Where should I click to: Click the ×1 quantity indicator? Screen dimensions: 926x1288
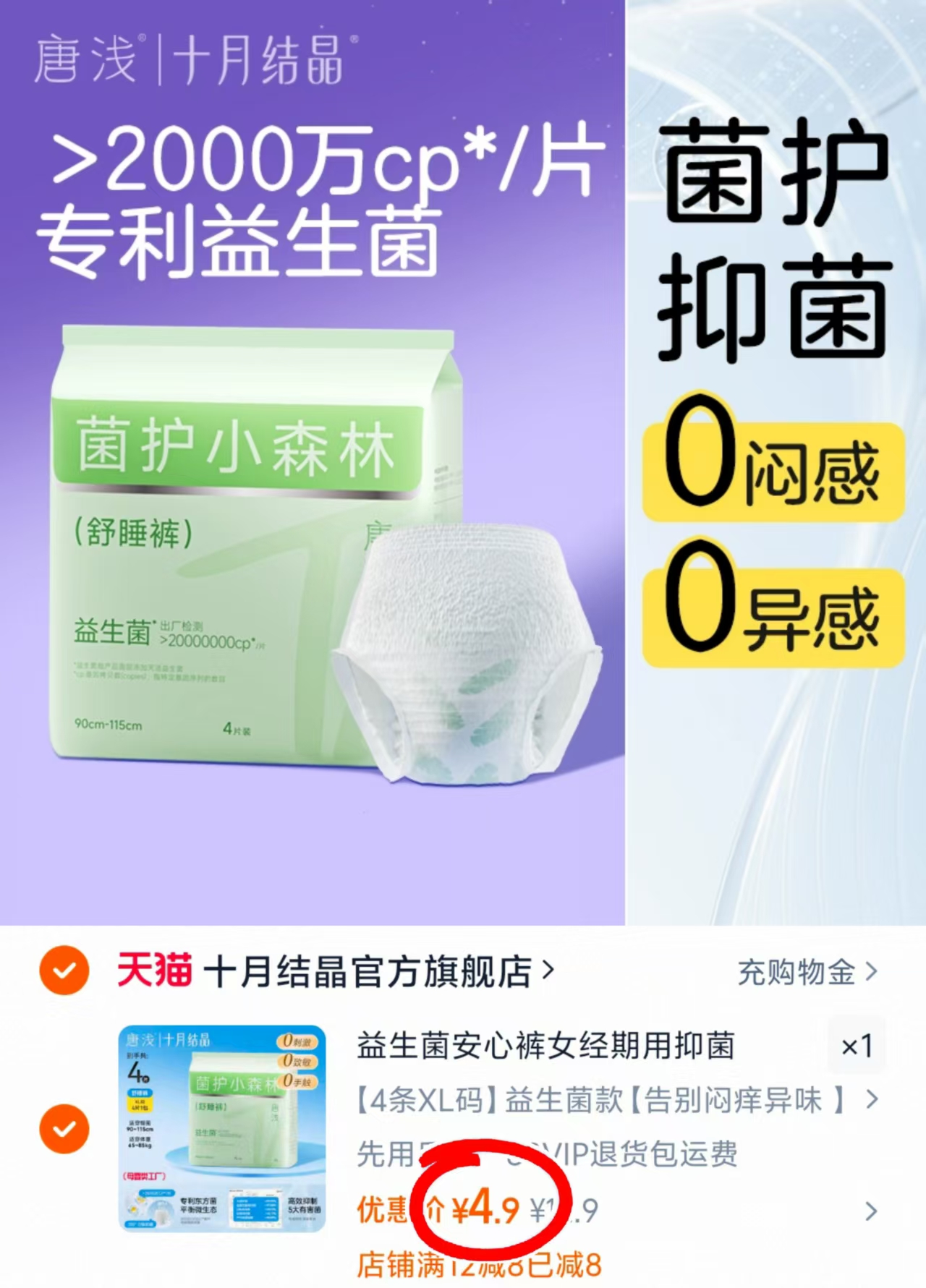click(x=856, y=1046)
